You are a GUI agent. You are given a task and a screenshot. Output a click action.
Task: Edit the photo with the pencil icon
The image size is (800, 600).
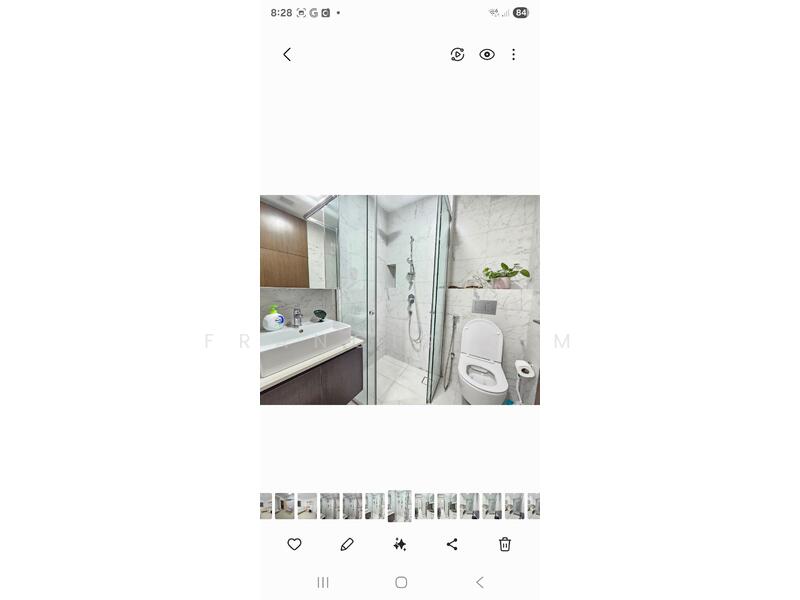click(347, 544)
